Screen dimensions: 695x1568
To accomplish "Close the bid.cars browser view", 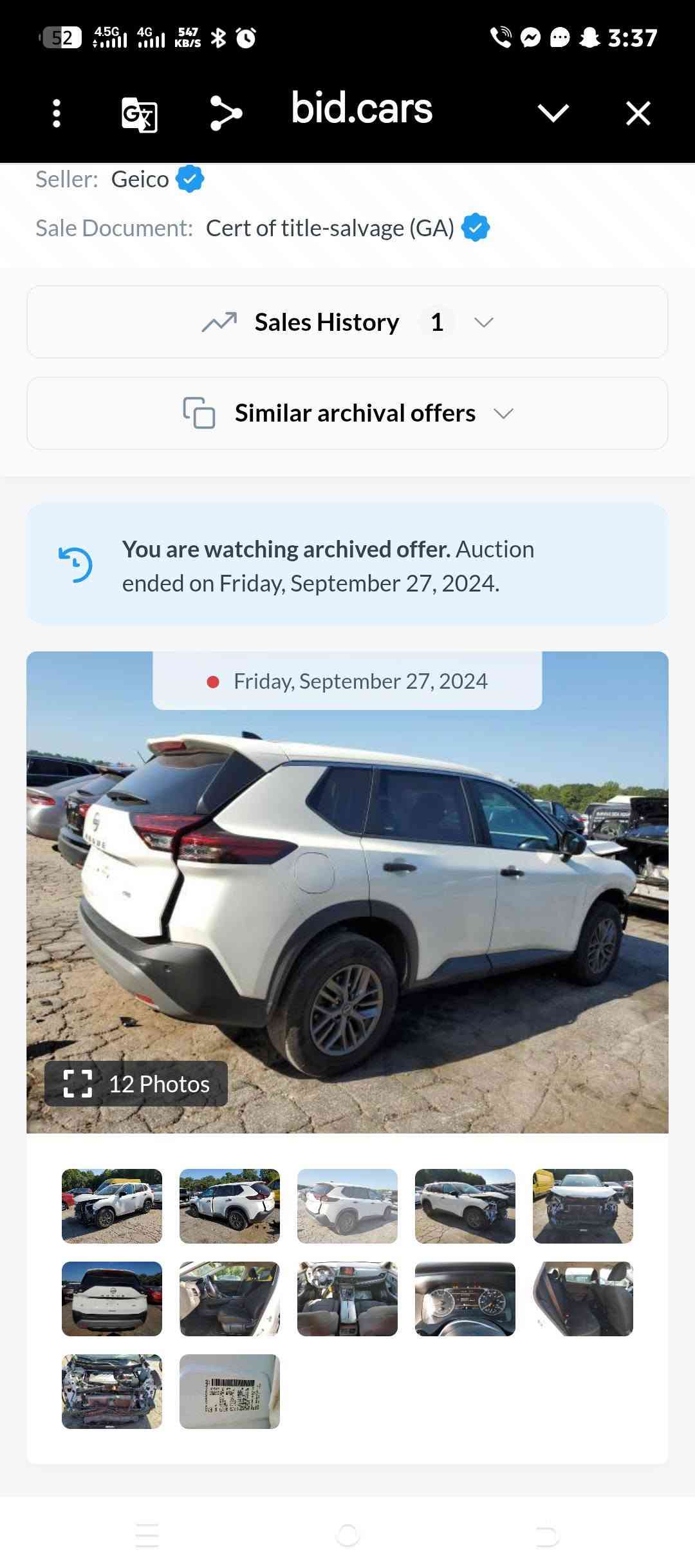I will (x=638, y=113).
